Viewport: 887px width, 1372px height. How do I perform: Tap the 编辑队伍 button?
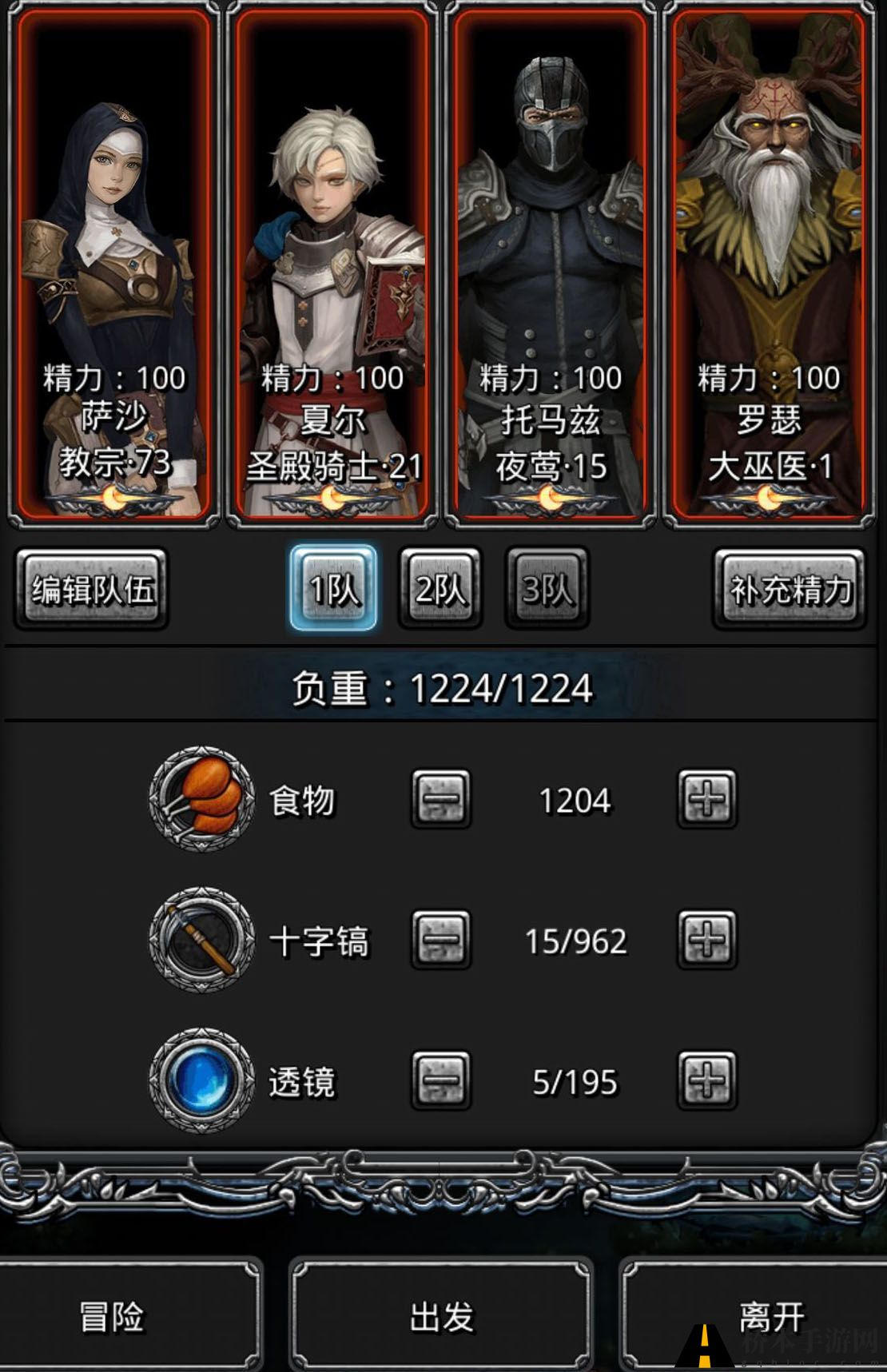pyautogui.click(x=91, y=590)
